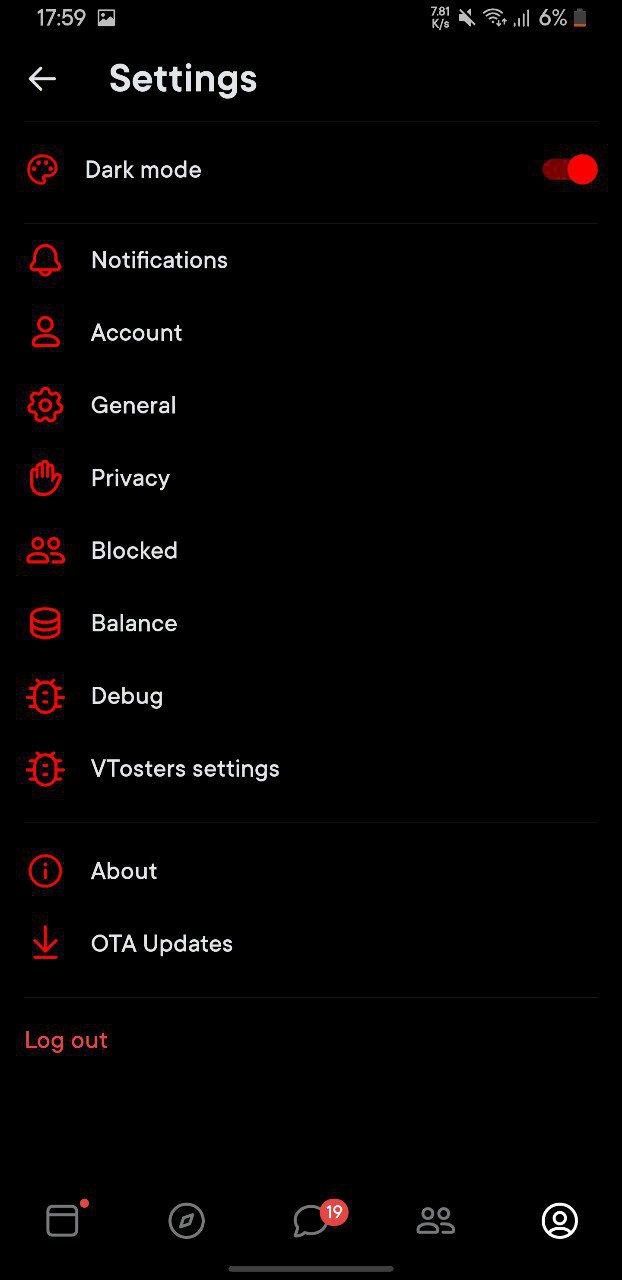Open the Debug menu
Image resolution: width=622 pixels, height=1280 pixels.
(311, 696)
